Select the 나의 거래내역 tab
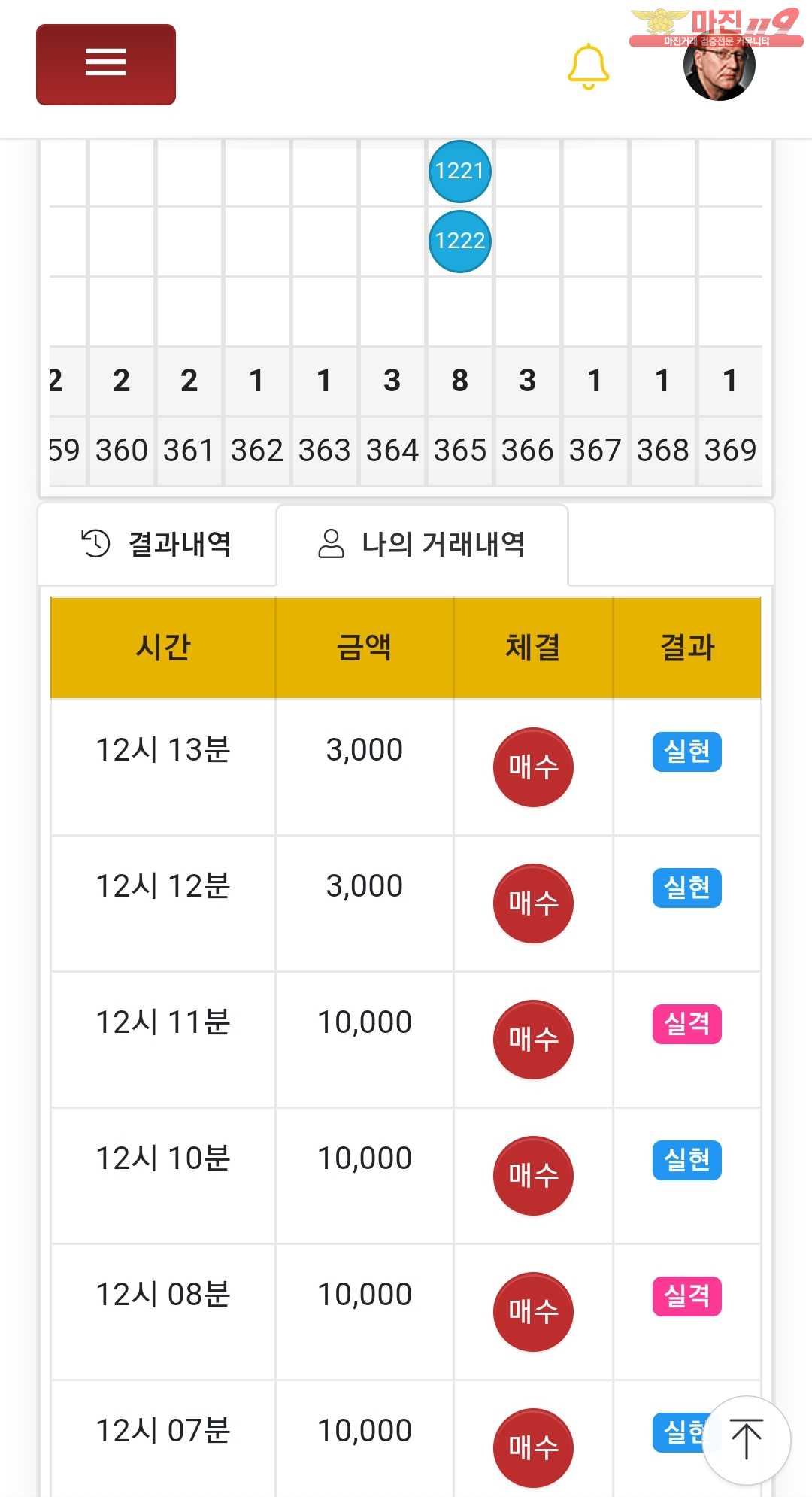Image resolution: width=812 pixels, height=1497 pixels. 422,544
